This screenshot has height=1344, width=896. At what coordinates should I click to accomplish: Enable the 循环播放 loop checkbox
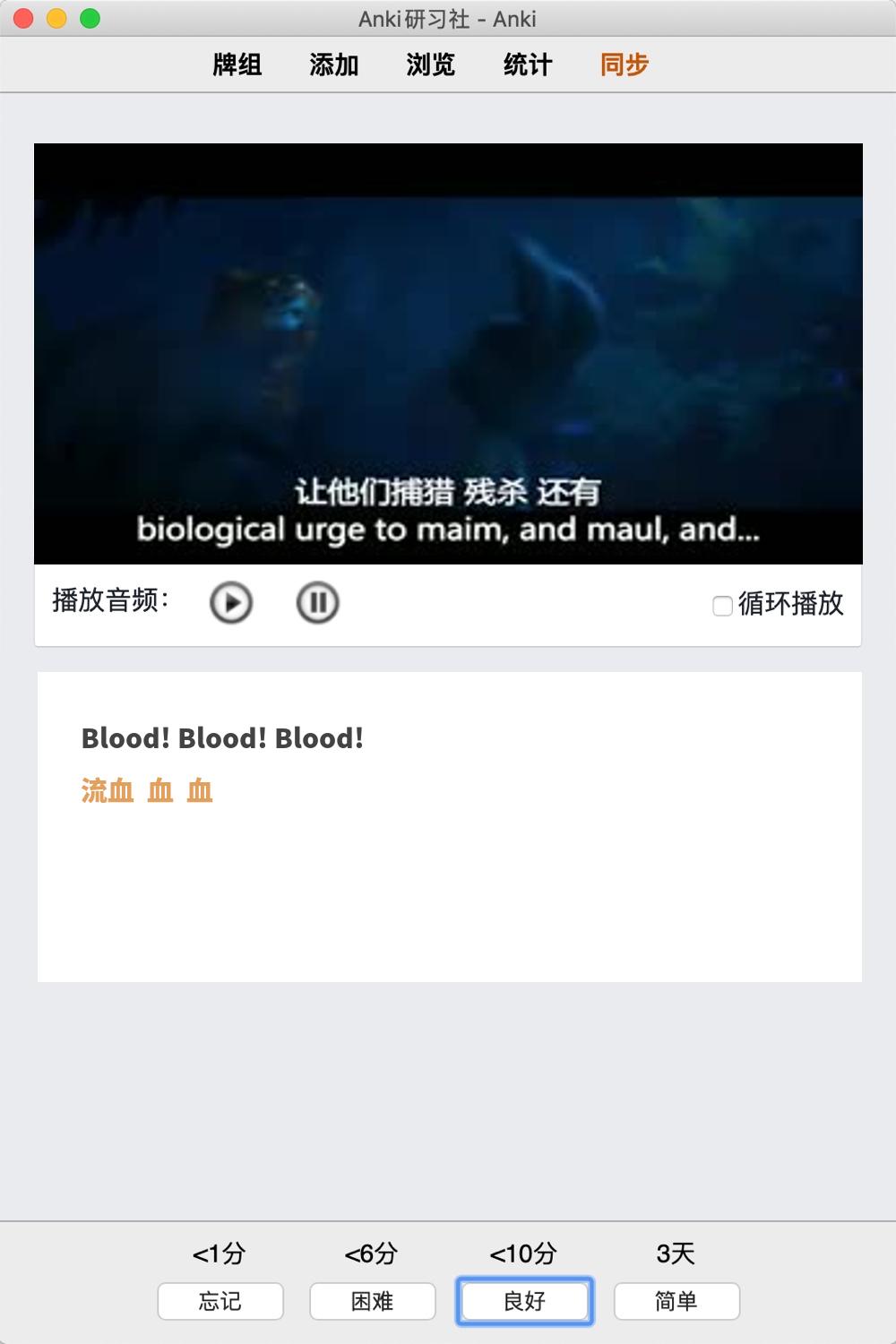pyautogui.click(x=722, y=606)
